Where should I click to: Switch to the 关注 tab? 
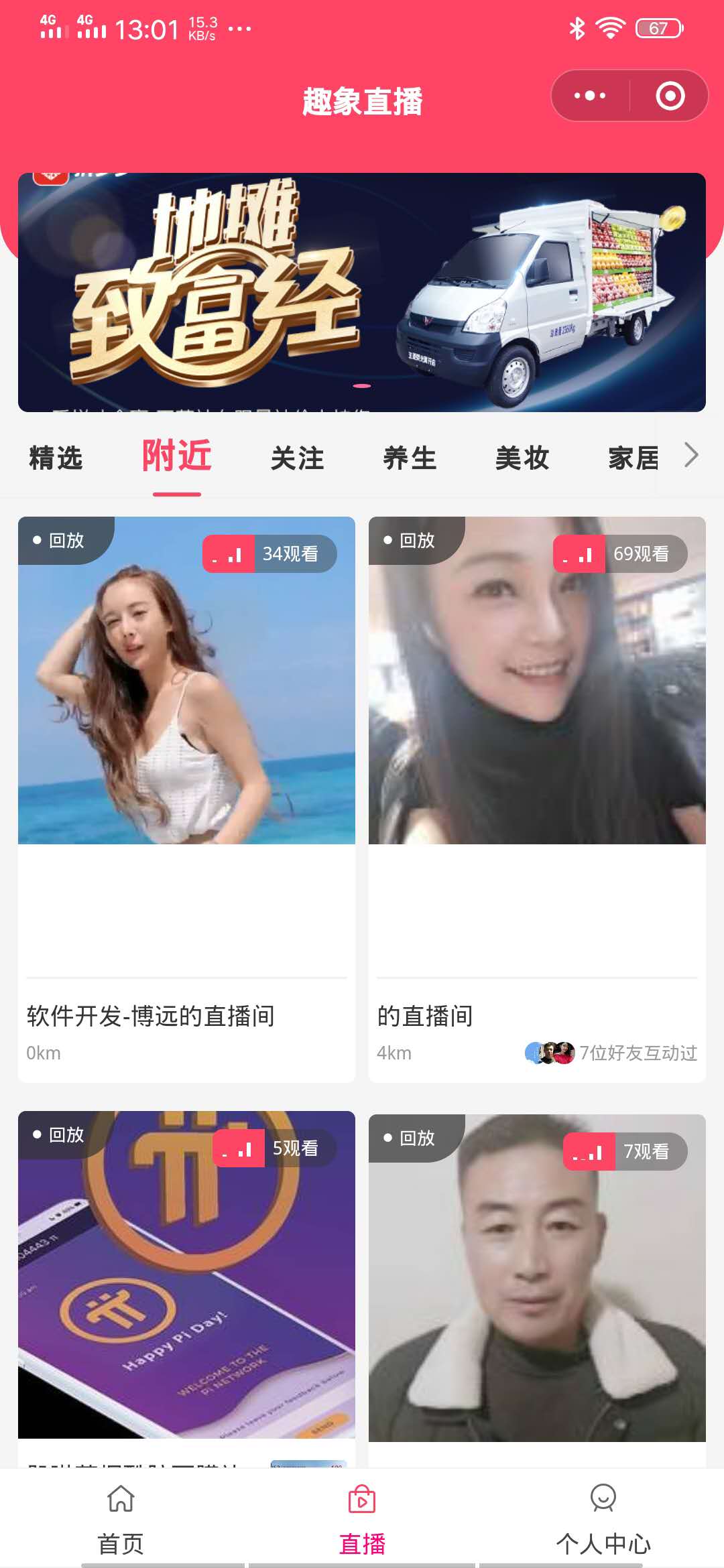click(x=297, y=458)
